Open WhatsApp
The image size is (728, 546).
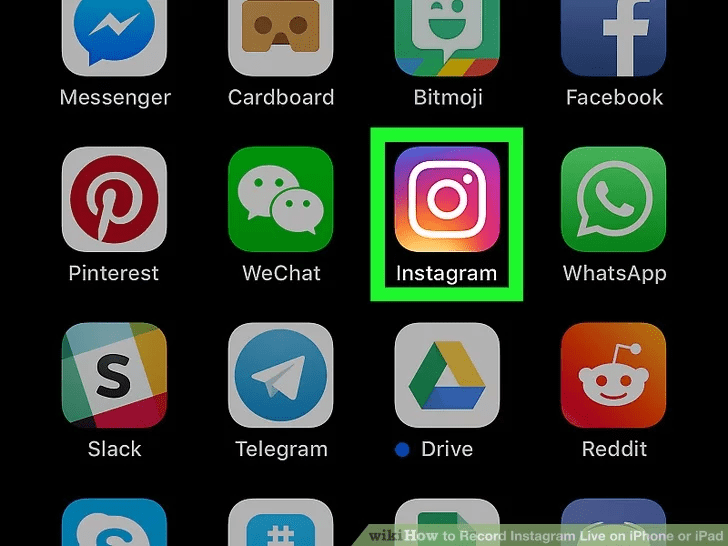tap(613, 200)
